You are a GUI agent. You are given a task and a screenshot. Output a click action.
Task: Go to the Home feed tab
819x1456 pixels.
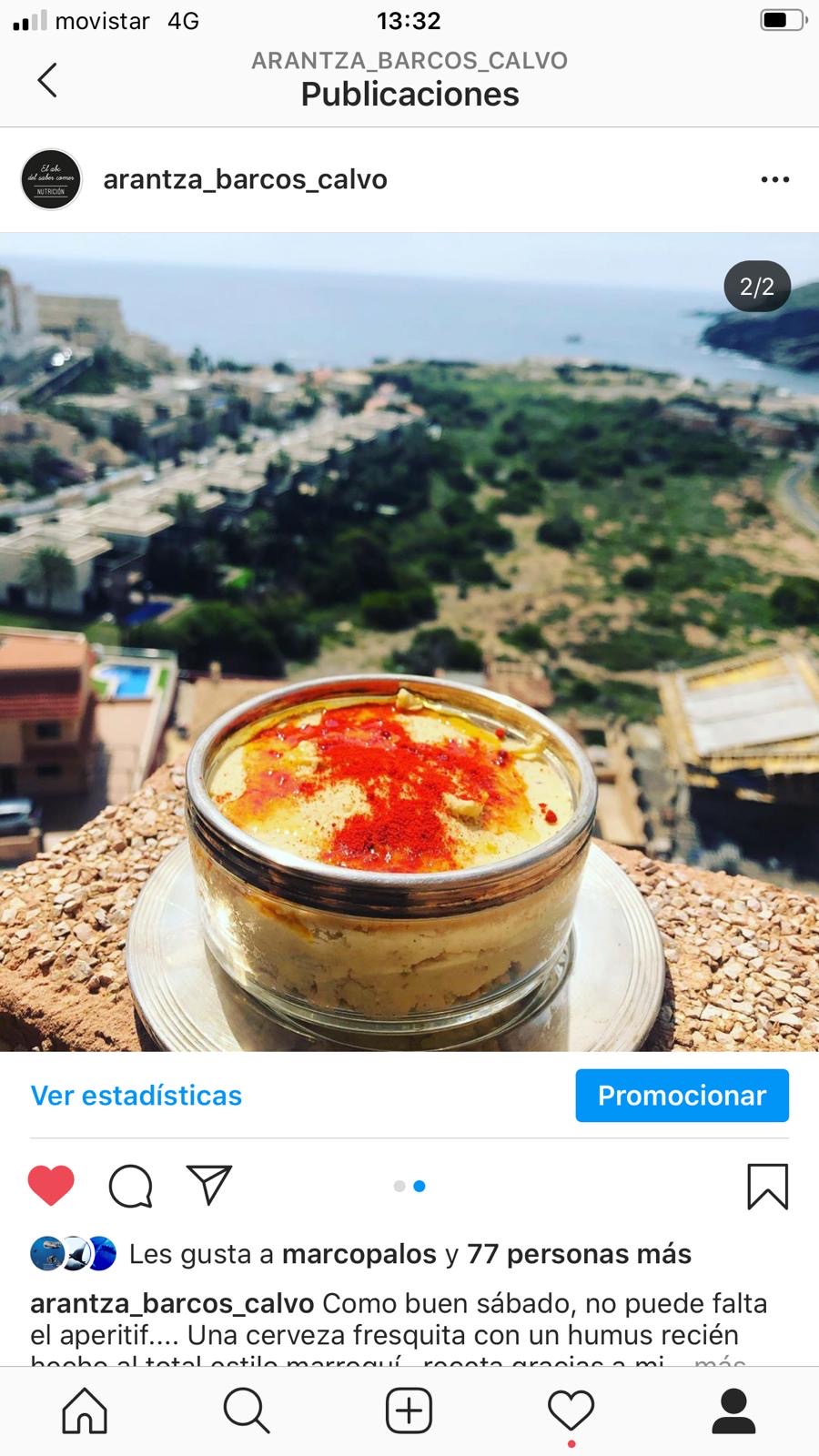point(85,1410)
